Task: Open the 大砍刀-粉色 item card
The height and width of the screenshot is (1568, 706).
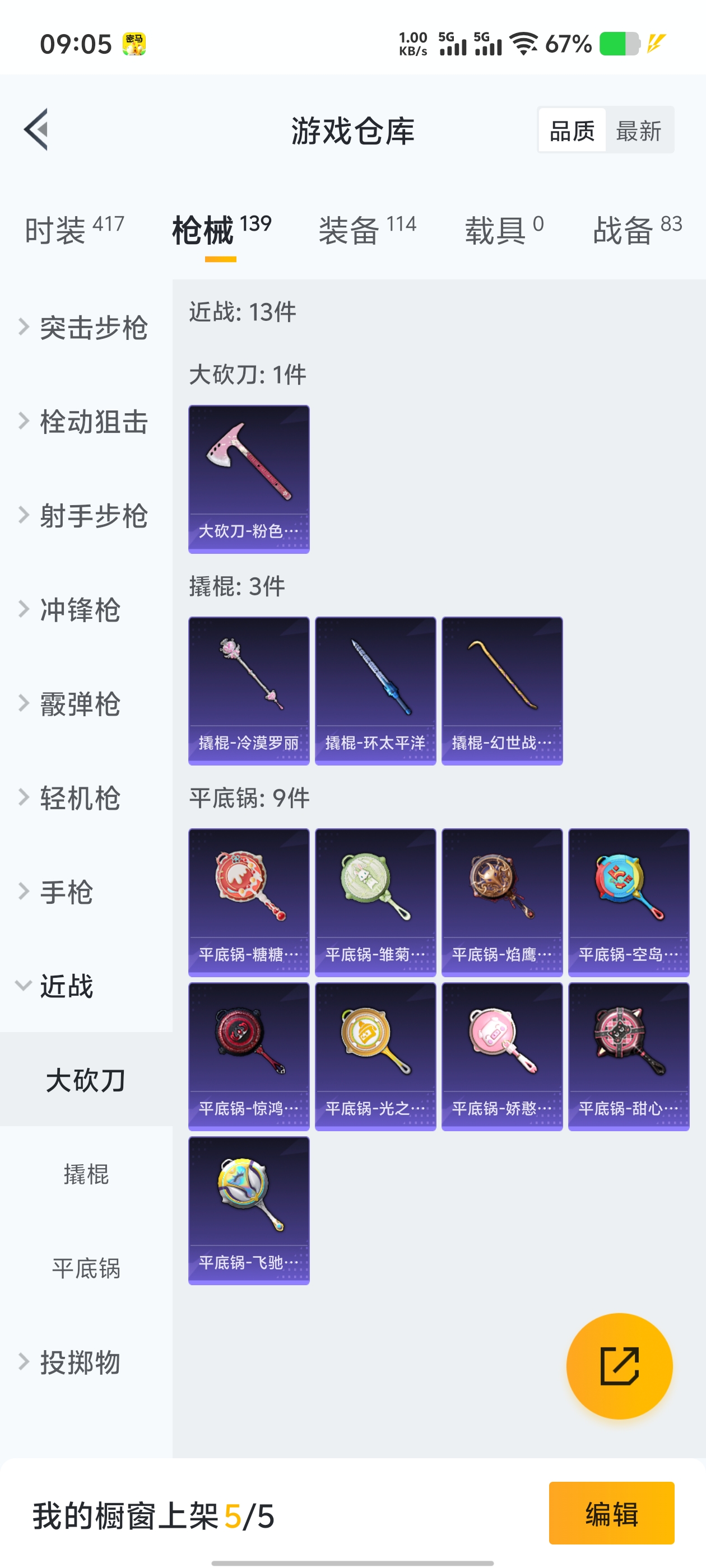Action: [x=249, y=478]
